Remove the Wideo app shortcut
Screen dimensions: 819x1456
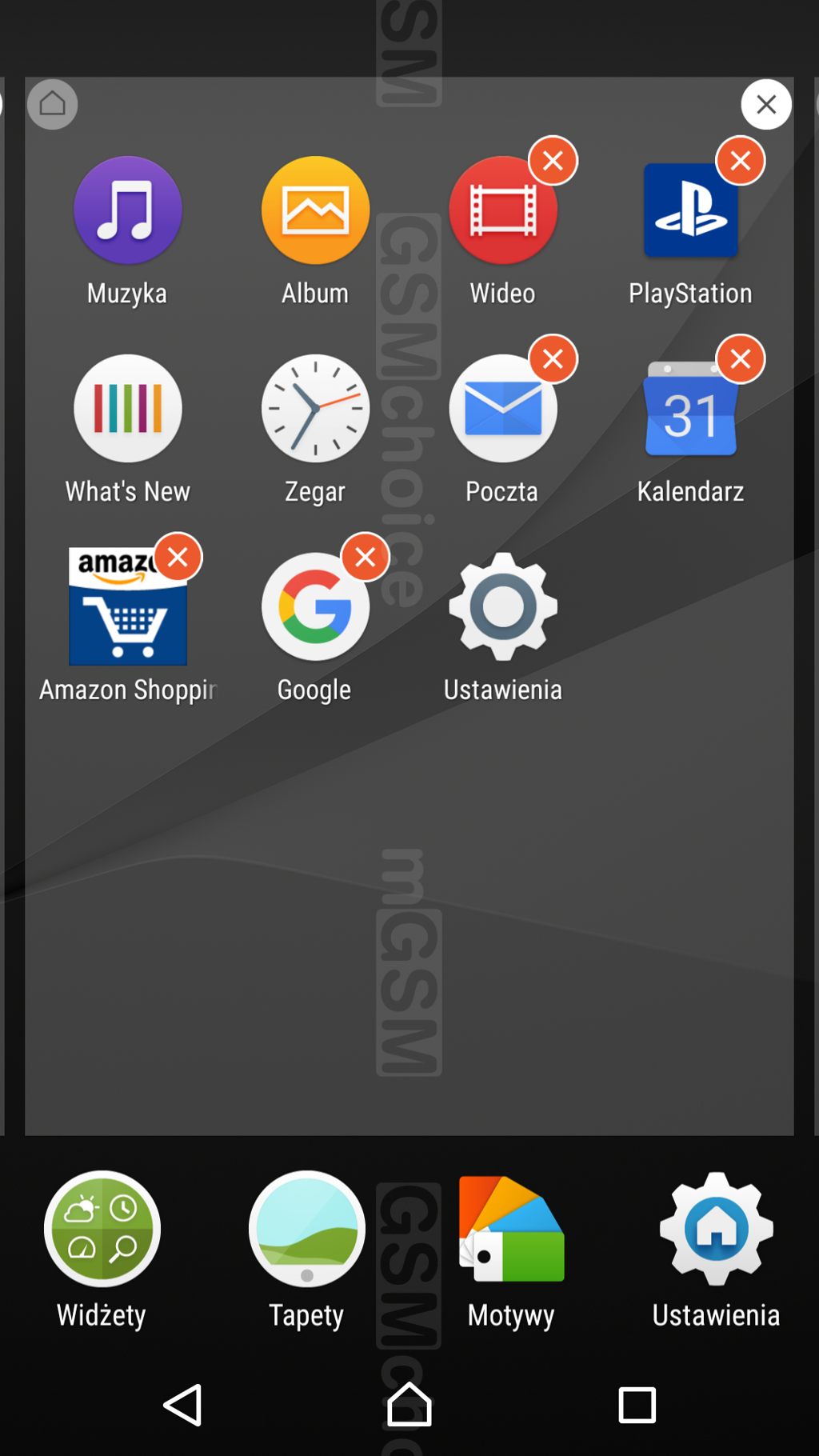point(553,161)
